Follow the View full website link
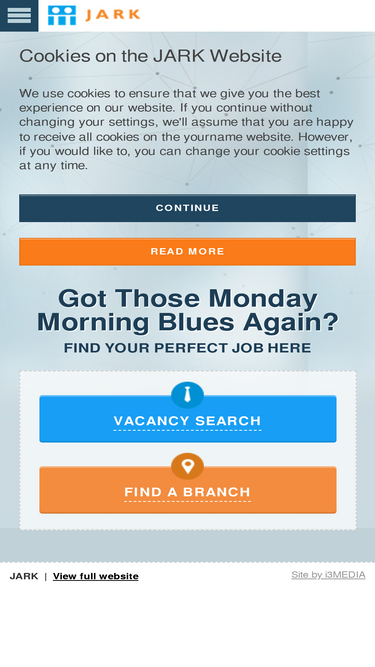The image size is (375, 667). click(96, 576)
